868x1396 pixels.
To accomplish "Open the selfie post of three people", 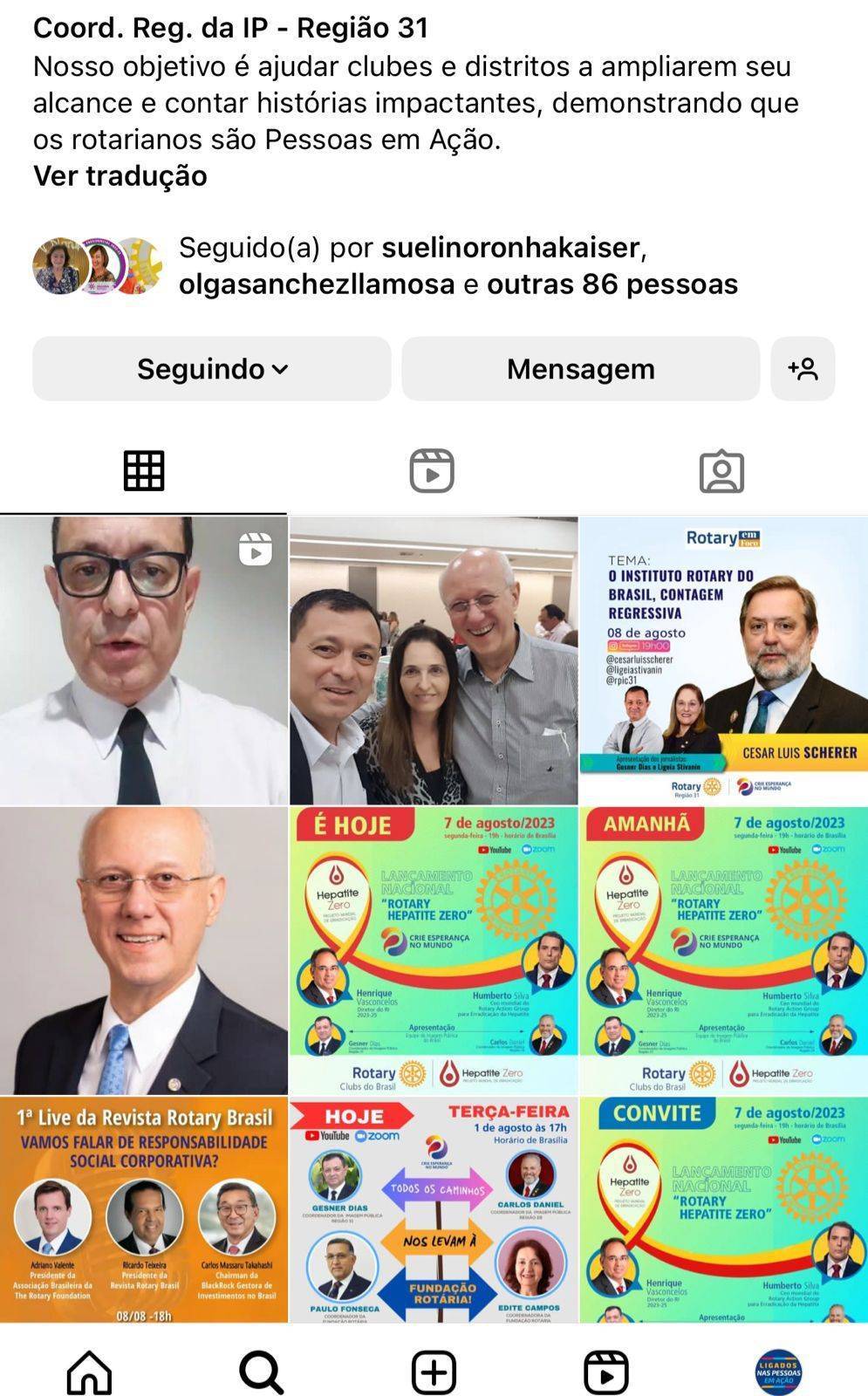I will click(x=434, y=660).
